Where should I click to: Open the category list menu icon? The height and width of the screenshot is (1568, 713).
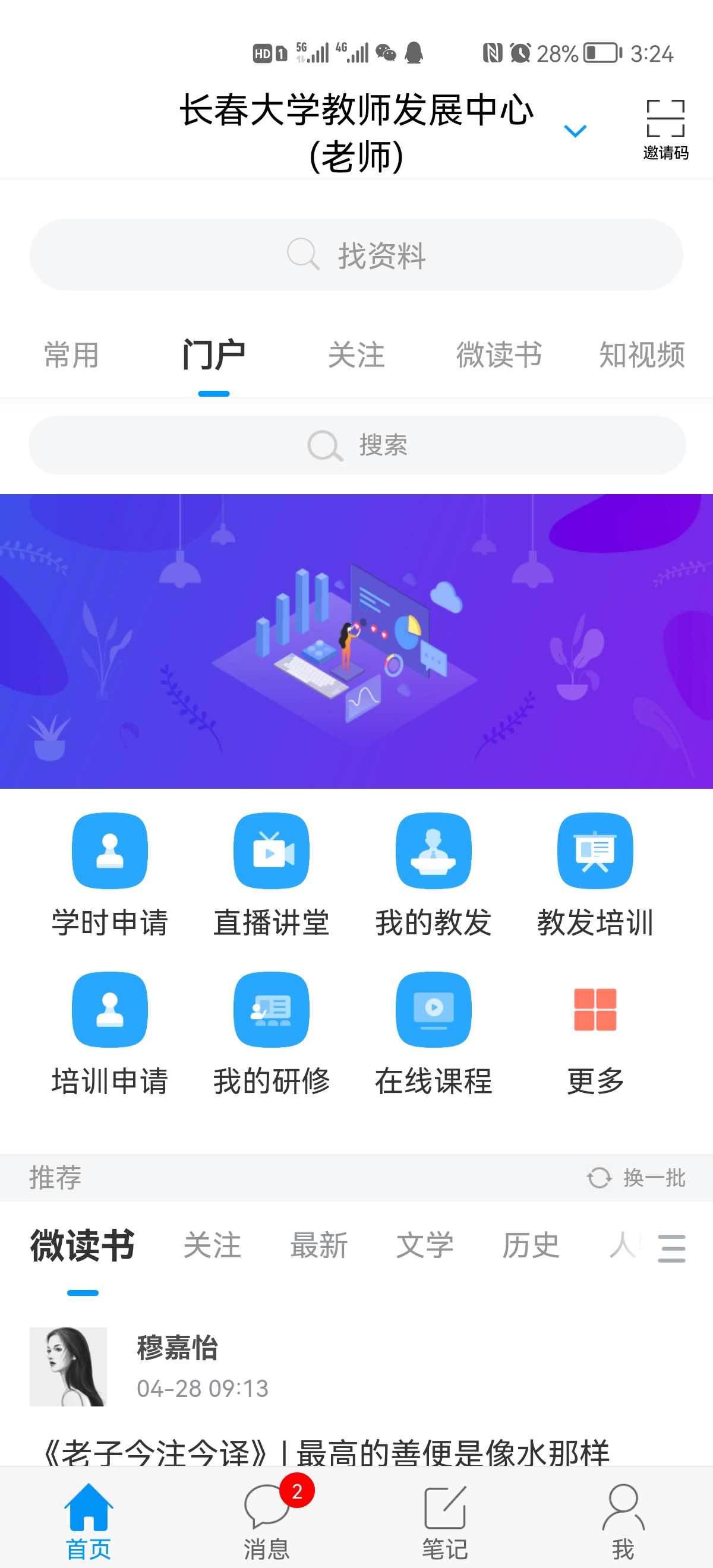pyautogui.click(x=671, y=1248)
